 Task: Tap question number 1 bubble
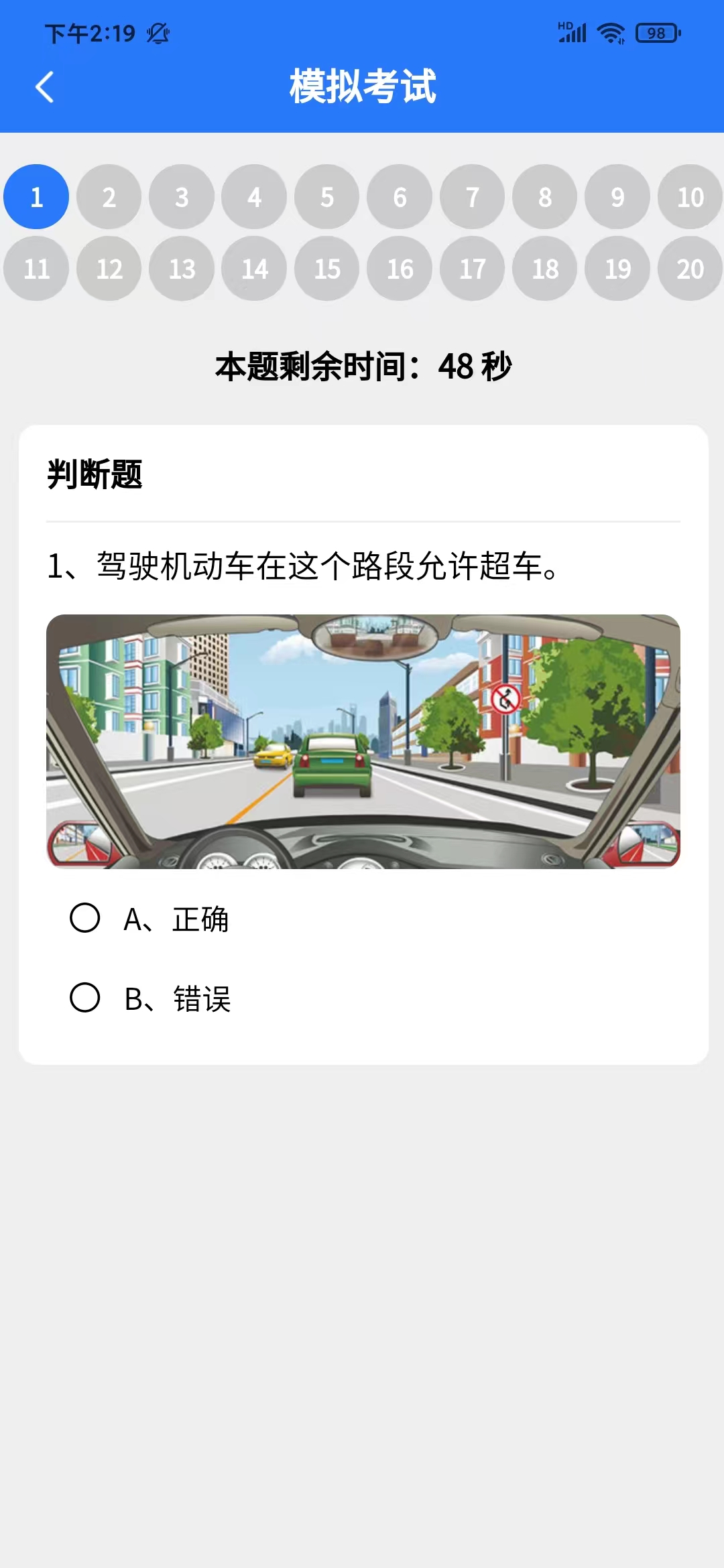(36, 197)
